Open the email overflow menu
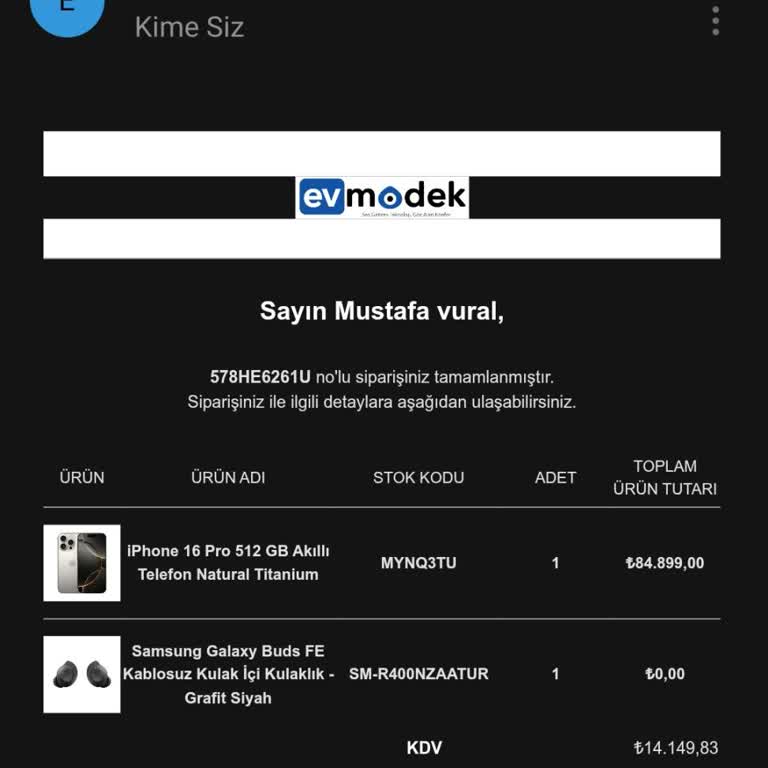 (715, 21)
